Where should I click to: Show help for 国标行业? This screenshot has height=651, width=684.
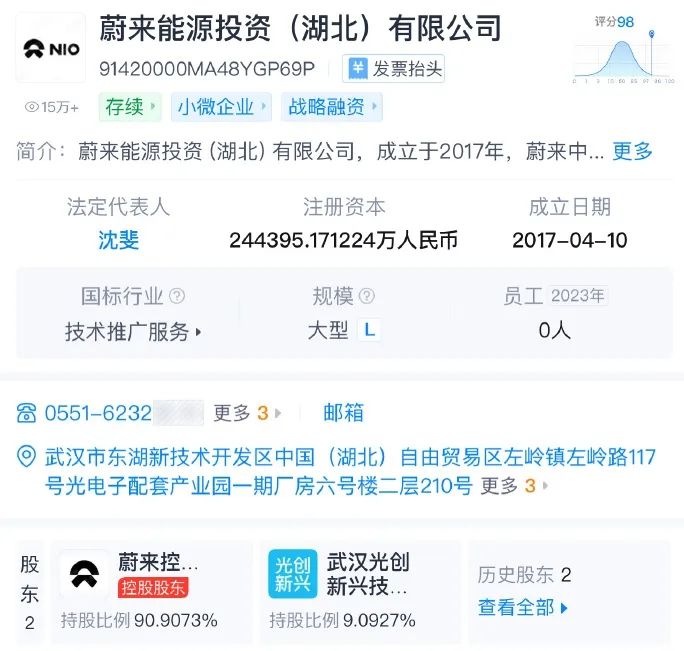[177, 296]
